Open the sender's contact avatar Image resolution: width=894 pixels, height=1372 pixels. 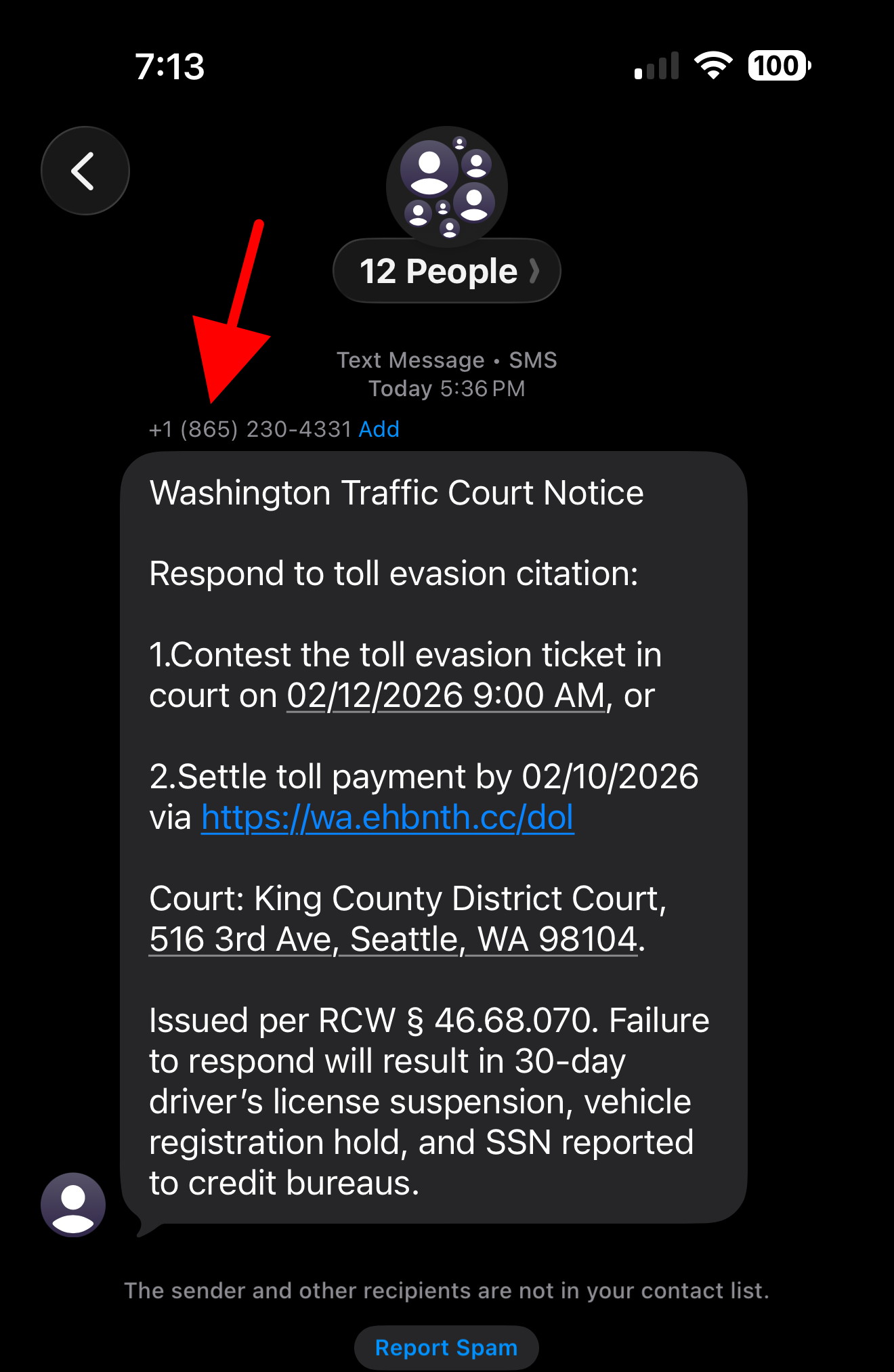(x=73, y=1205)
